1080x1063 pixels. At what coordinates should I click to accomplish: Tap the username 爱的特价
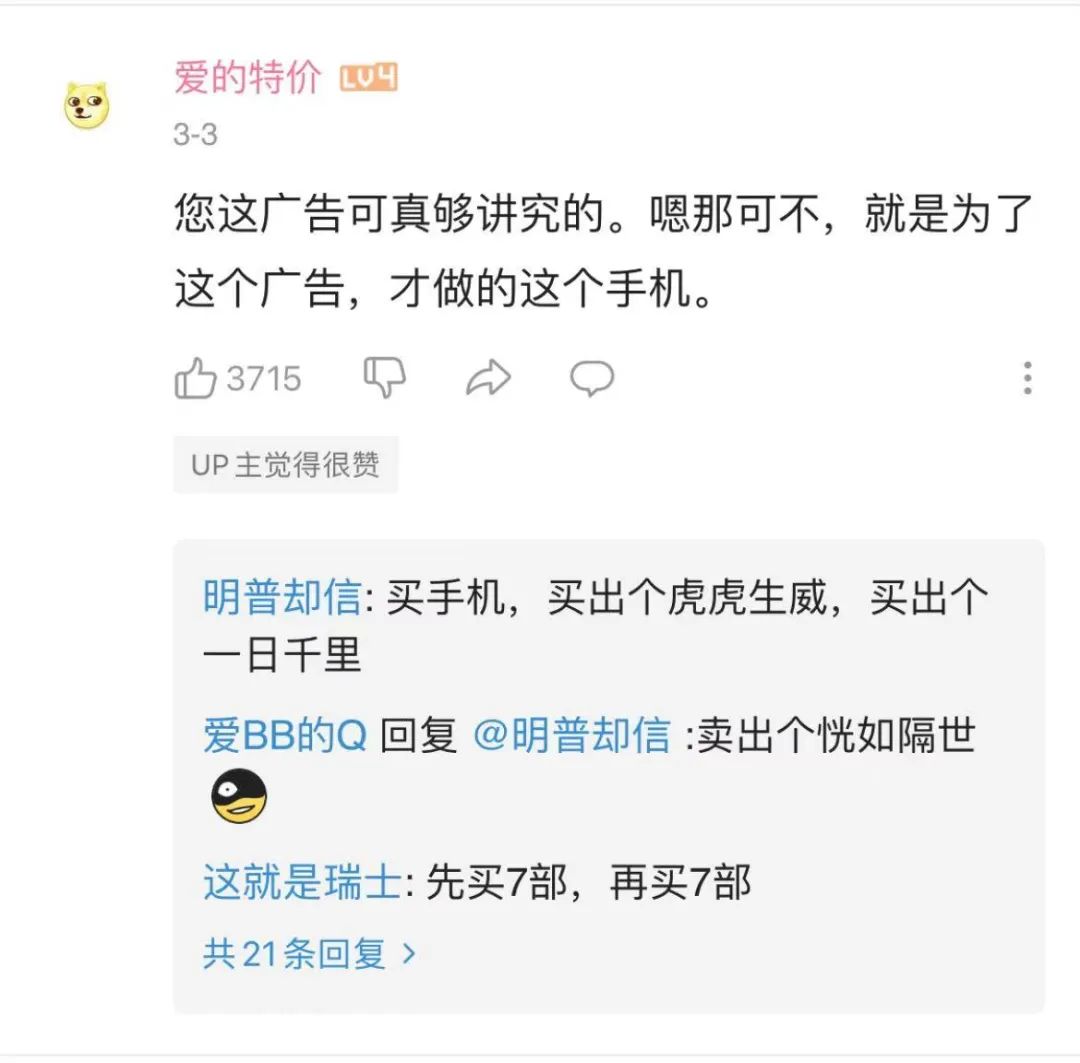pyautogui.click(x=248, y=77)
